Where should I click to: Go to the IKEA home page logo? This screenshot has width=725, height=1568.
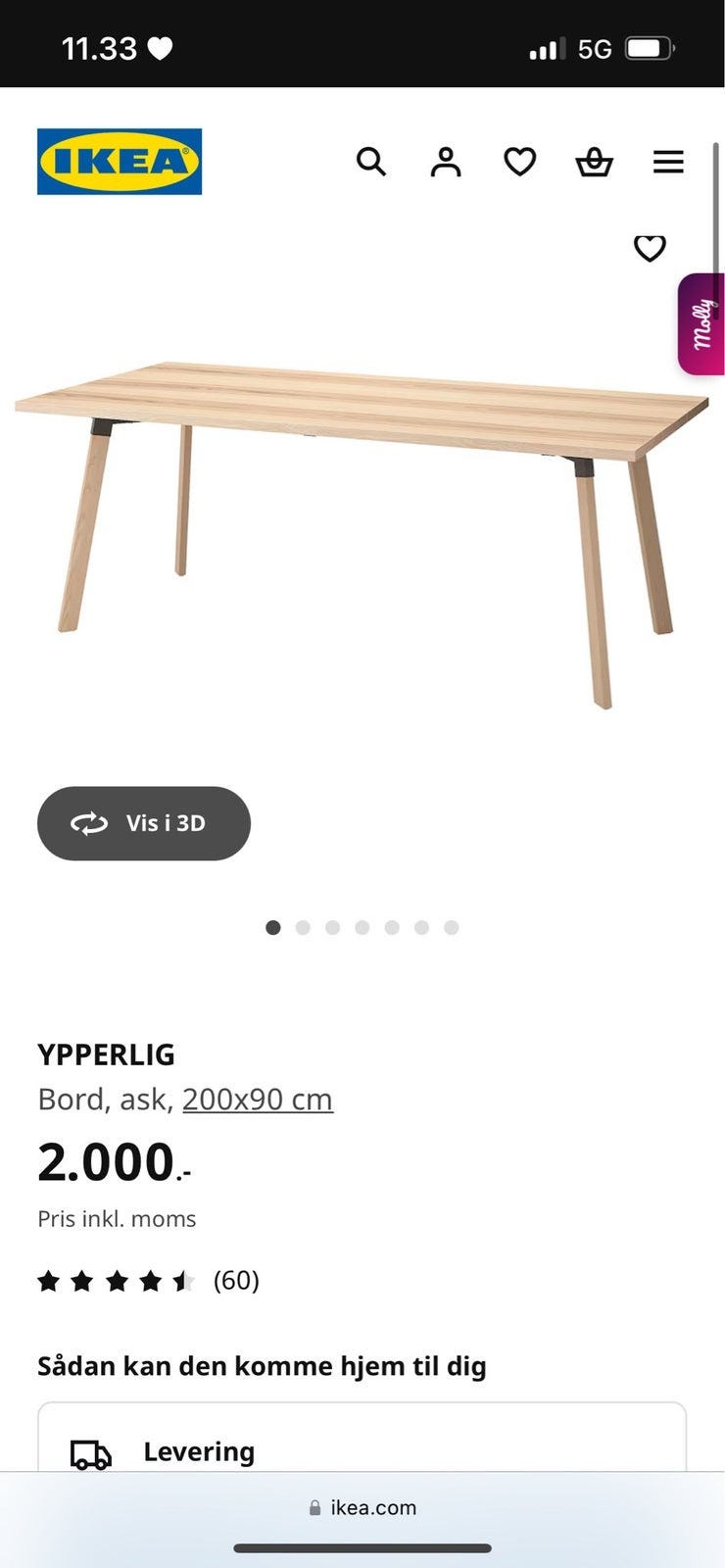tap(120, 162)
